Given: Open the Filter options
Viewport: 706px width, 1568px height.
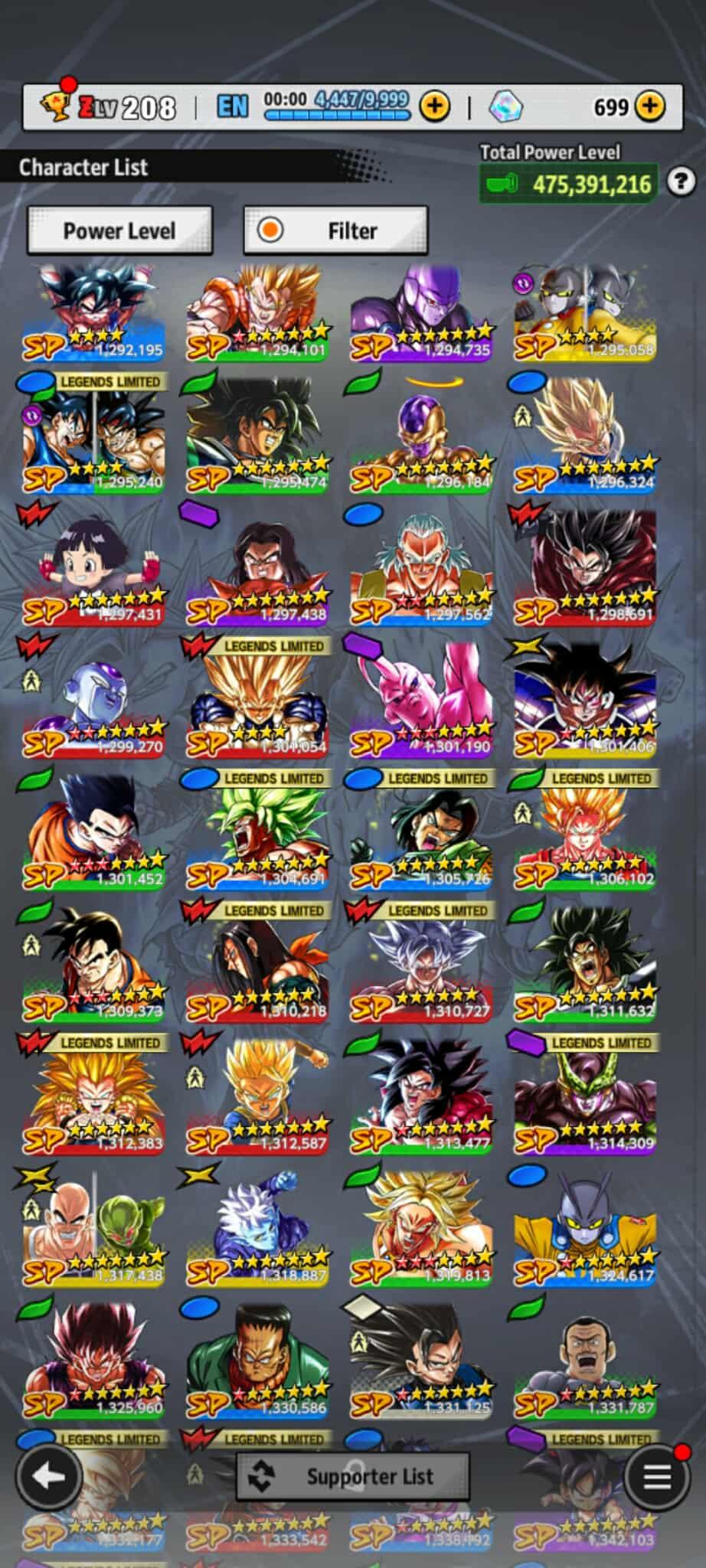Looking at the screenshot, I should 335,230.
